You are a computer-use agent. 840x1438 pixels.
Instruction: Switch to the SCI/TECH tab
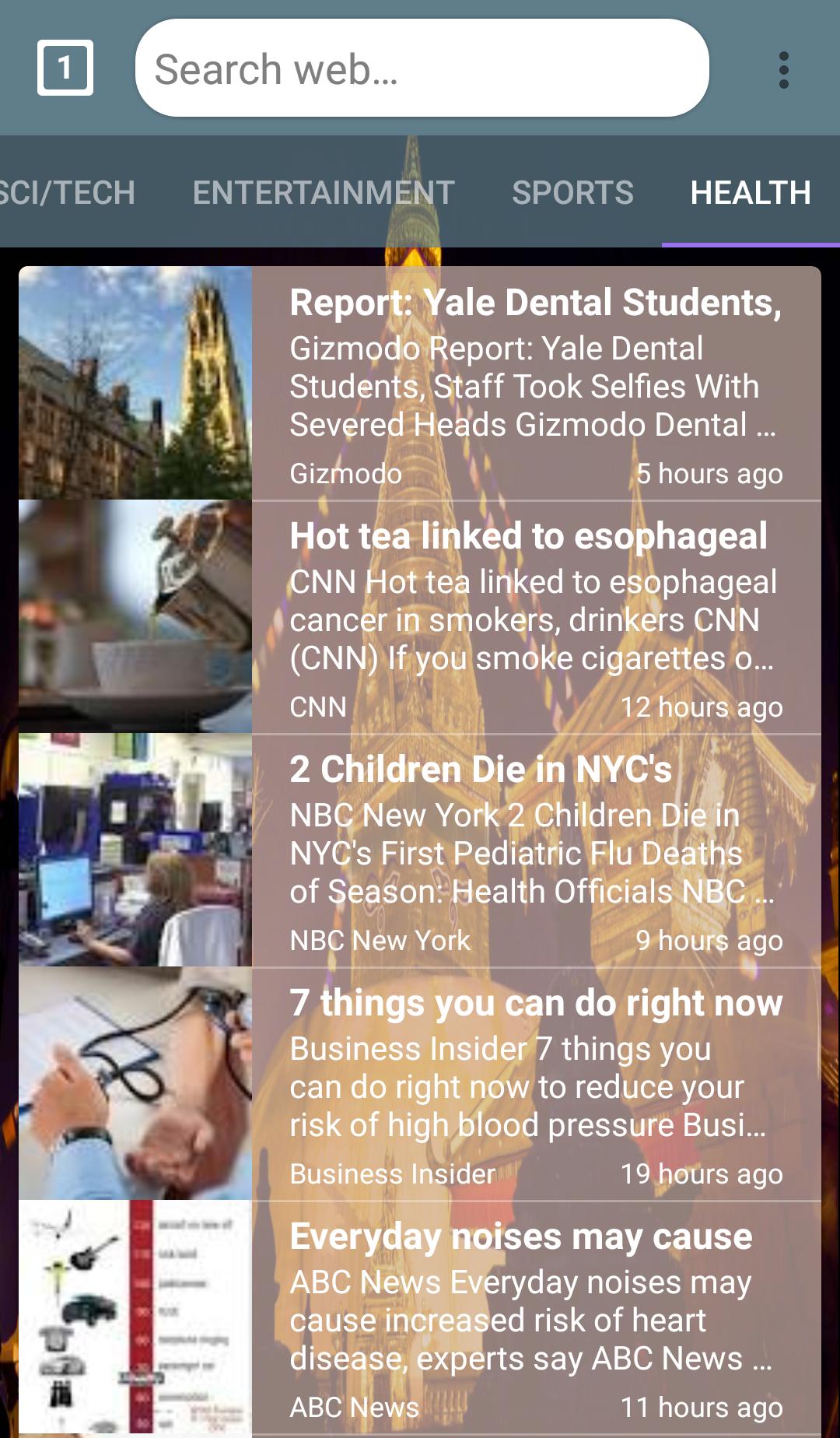(67, 193)
